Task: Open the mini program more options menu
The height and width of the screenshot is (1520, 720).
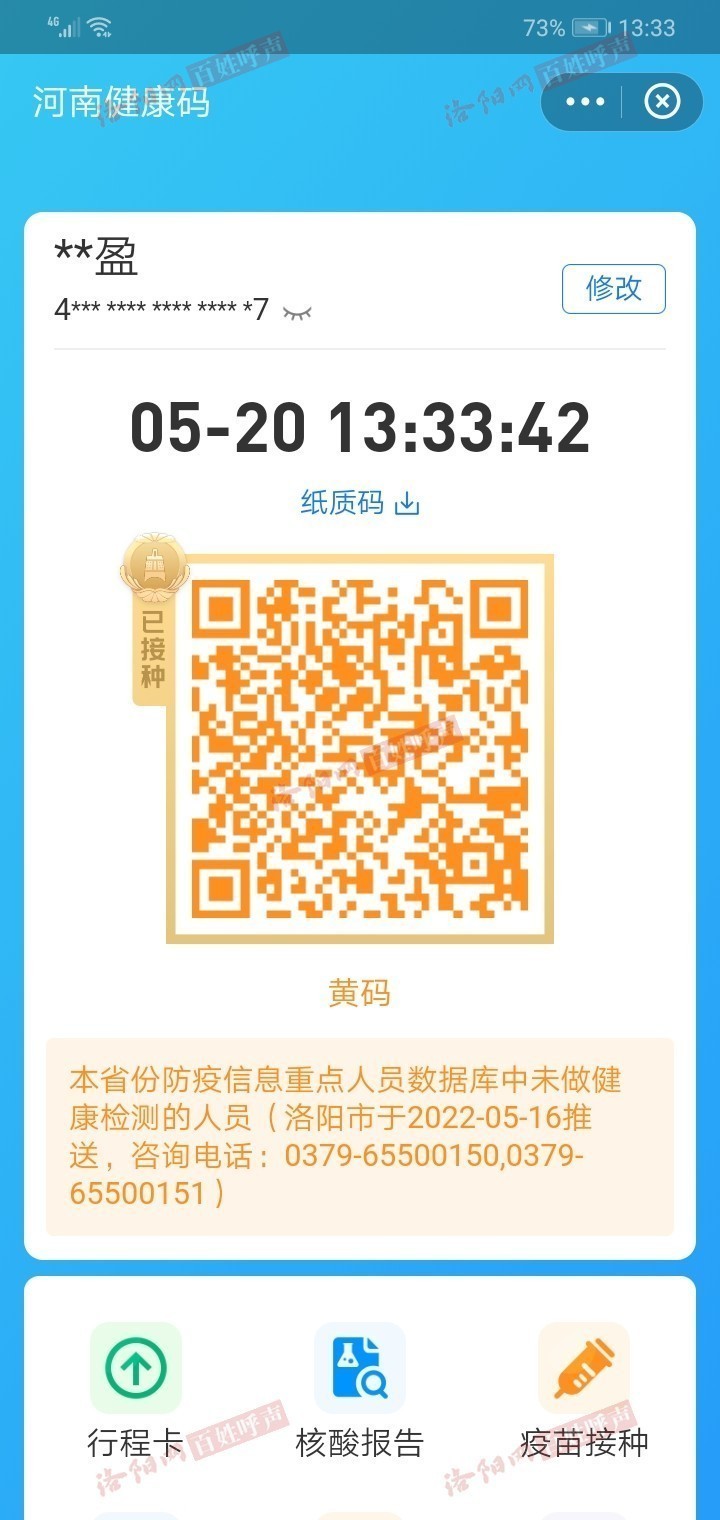Action: pos(585,102)
